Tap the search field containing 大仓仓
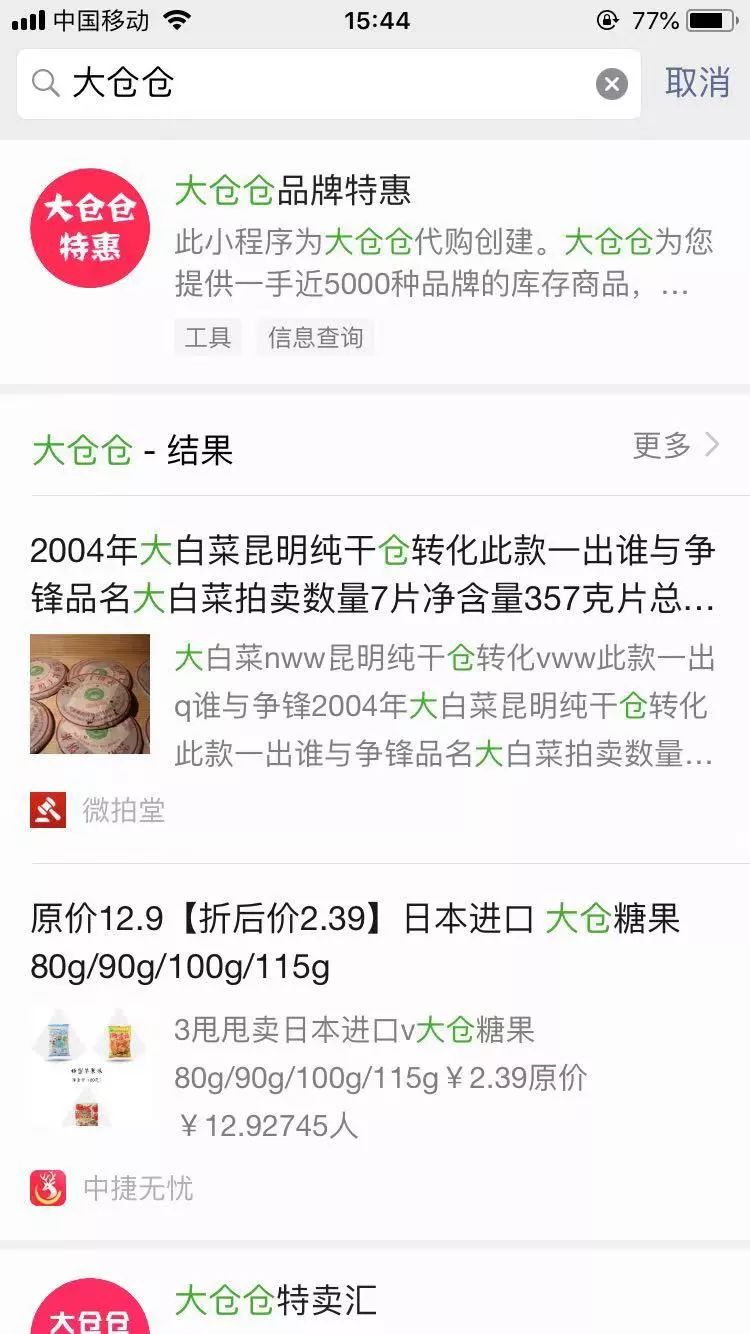 coord(320,84)
